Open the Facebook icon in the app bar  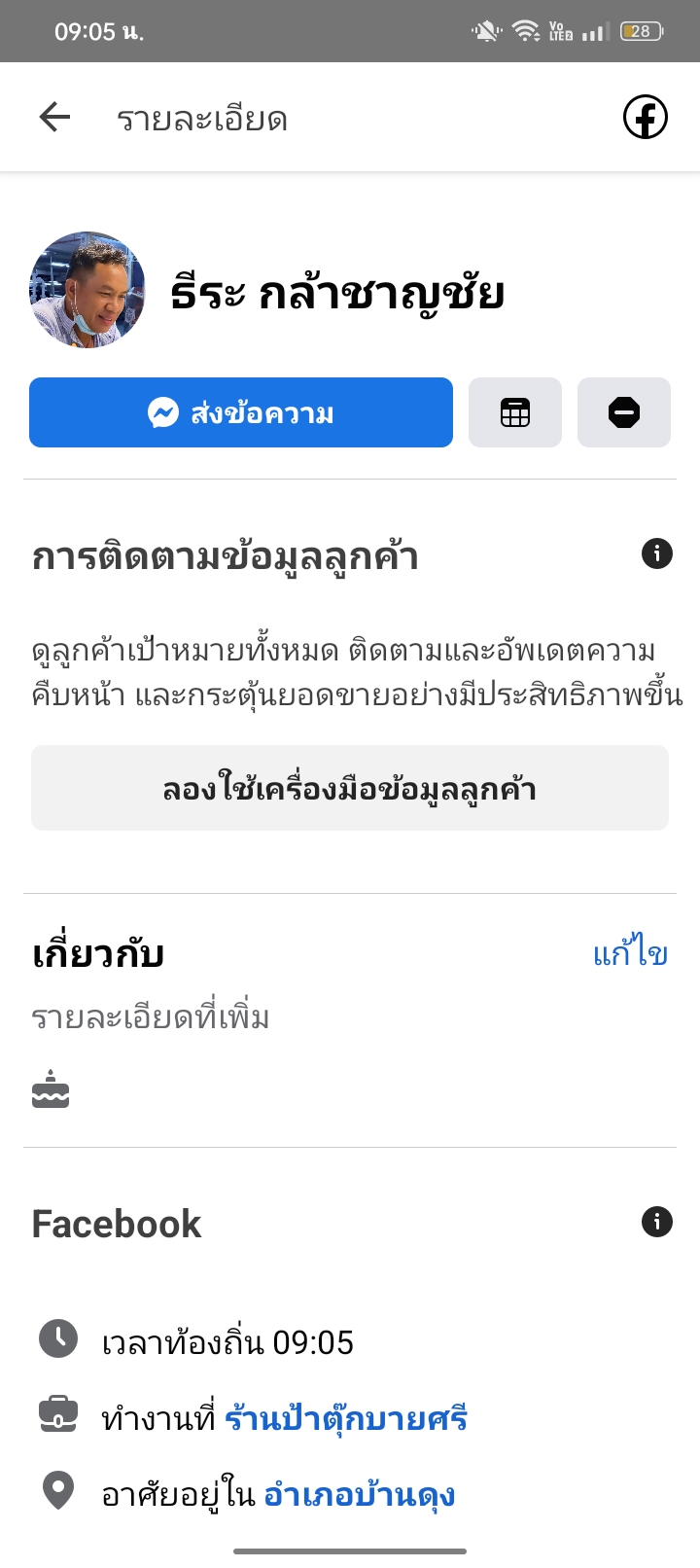pyautogui.click(x=645, y=118)
